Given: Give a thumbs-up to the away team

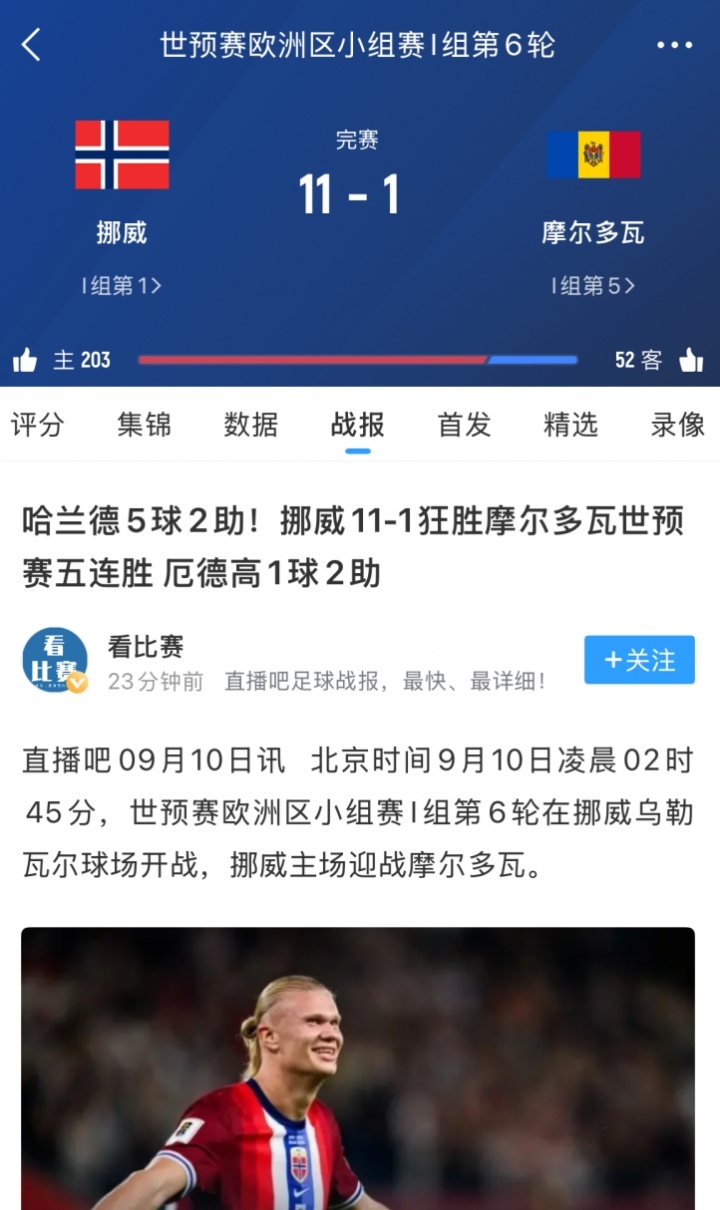Looking at the screenshot, I should tap(692, 360).
